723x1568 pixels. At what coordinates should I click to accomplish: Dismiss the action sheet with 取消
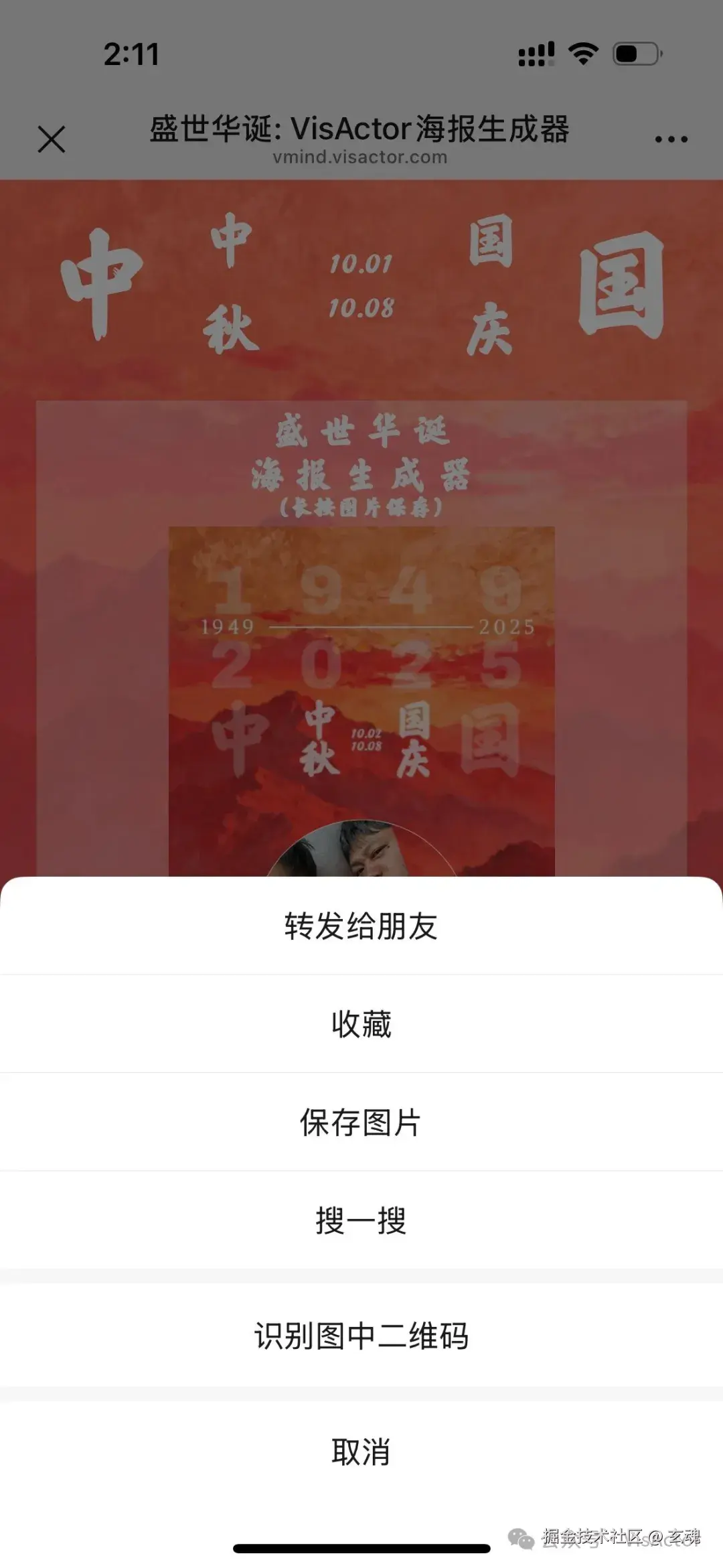click(361, 1452)
